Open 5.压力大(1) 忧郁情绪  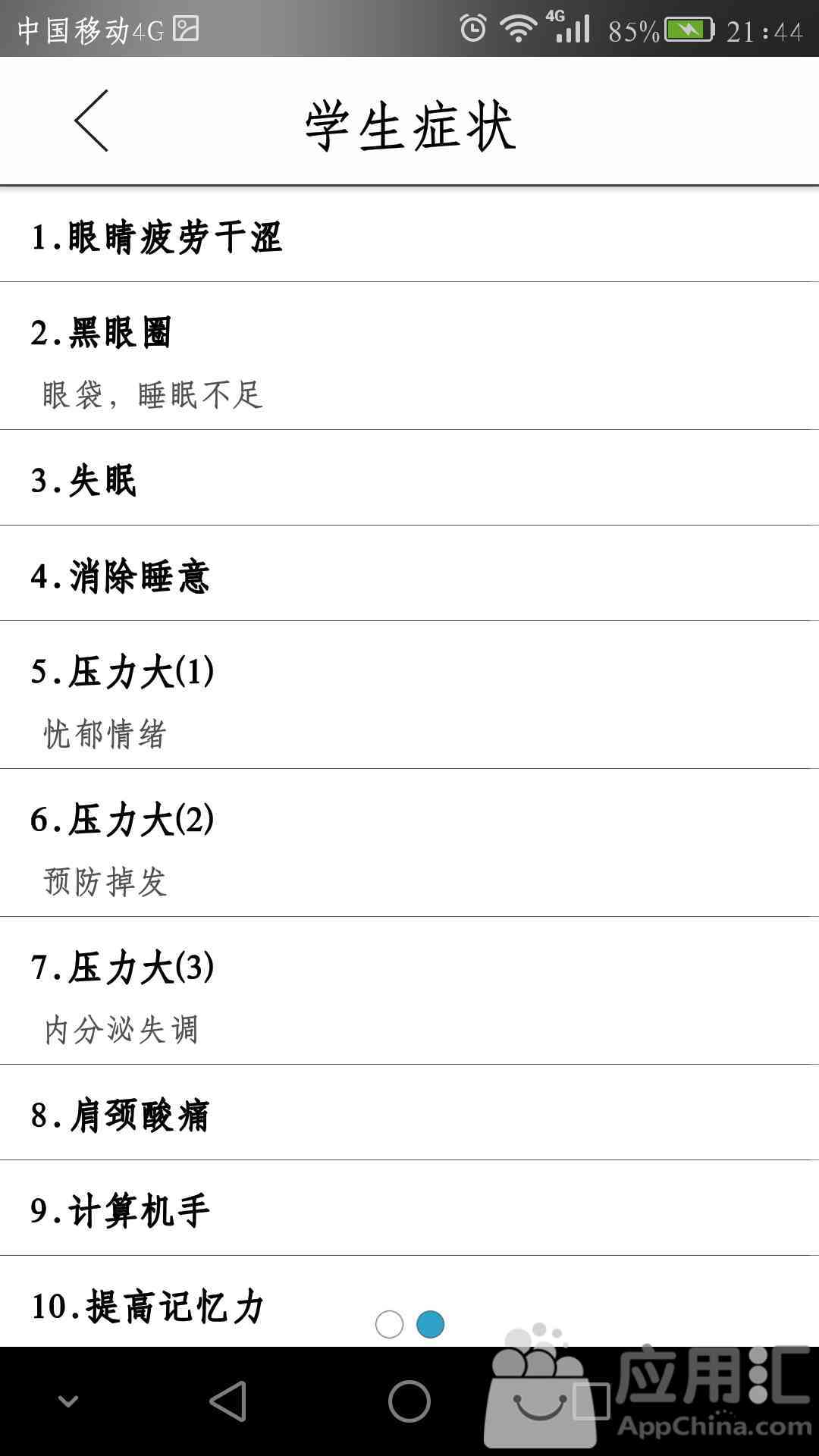pyautogui.click(x=409, y=695)
